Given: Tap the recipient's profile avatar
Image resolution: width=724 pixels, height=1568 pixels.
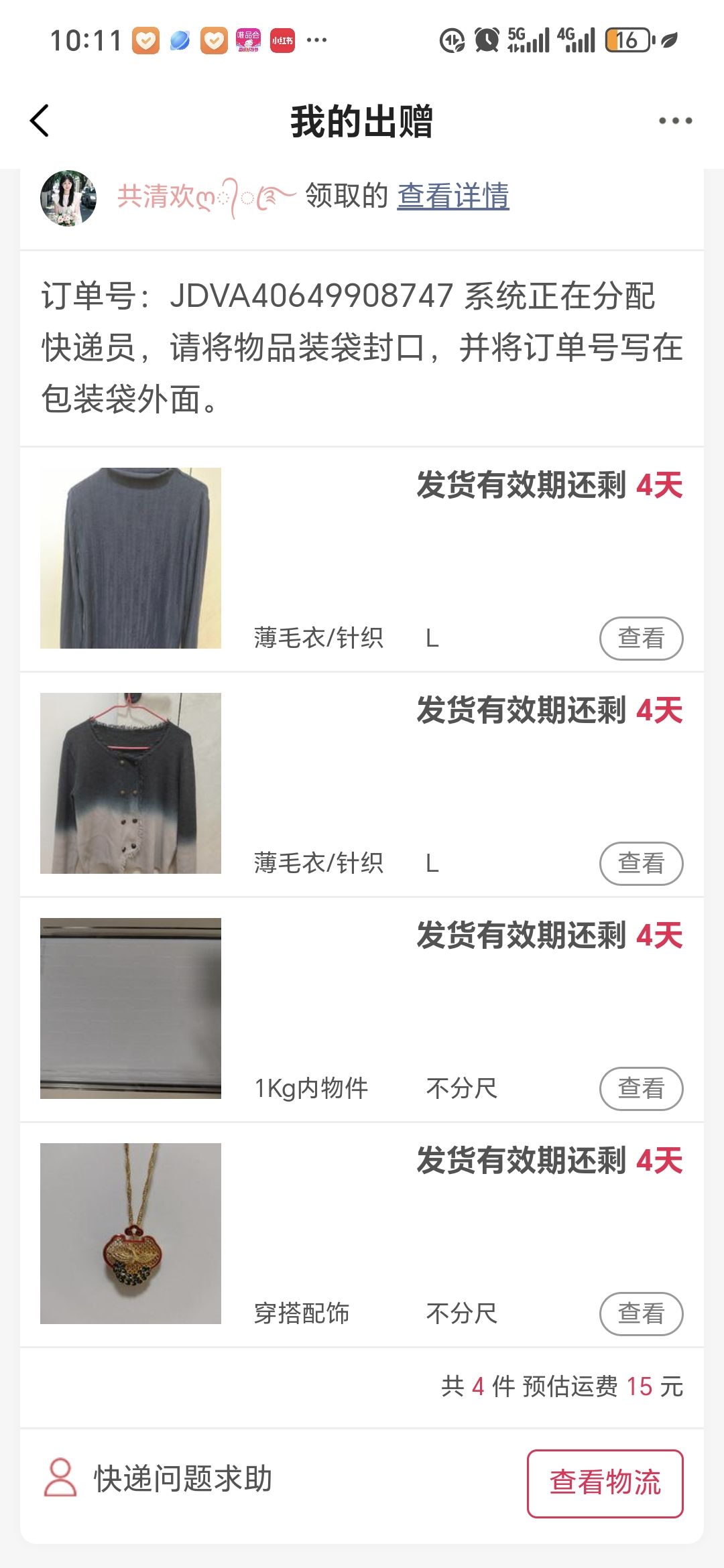Looking at the screenshot, I should (x=68, y=198).
